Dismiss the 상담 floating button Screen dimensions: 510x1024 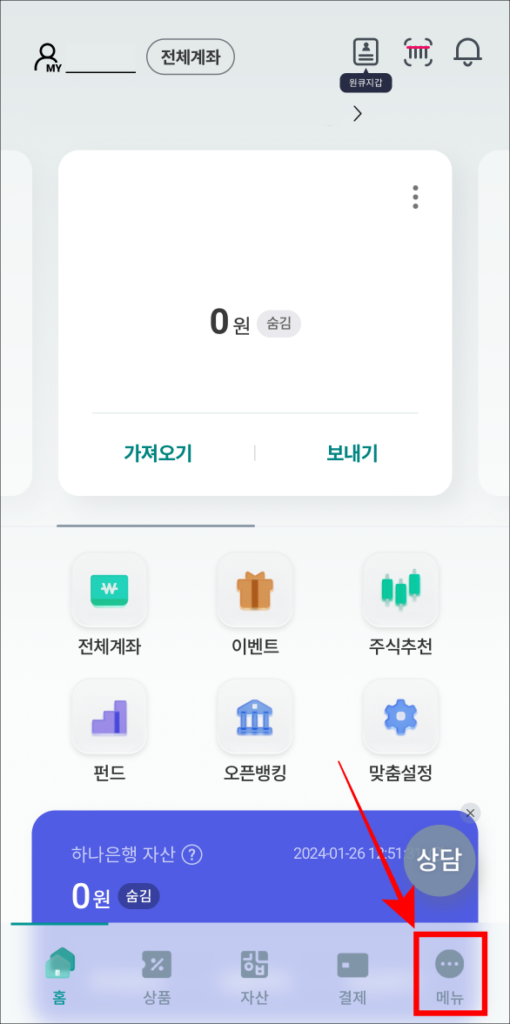[470, 813]
